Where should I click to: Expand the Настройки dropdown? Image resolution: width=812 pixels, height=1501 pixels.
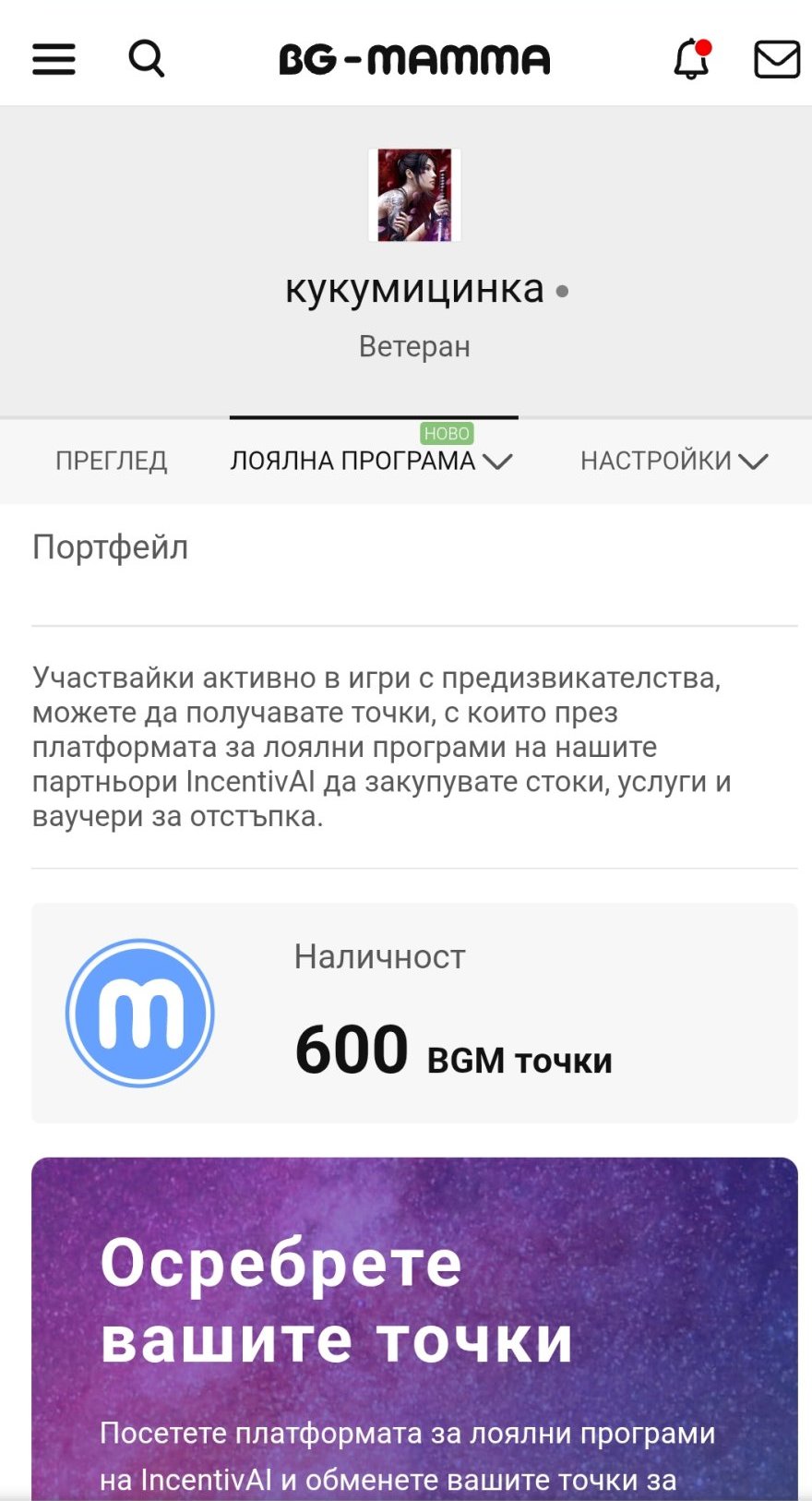pos(674,461)
